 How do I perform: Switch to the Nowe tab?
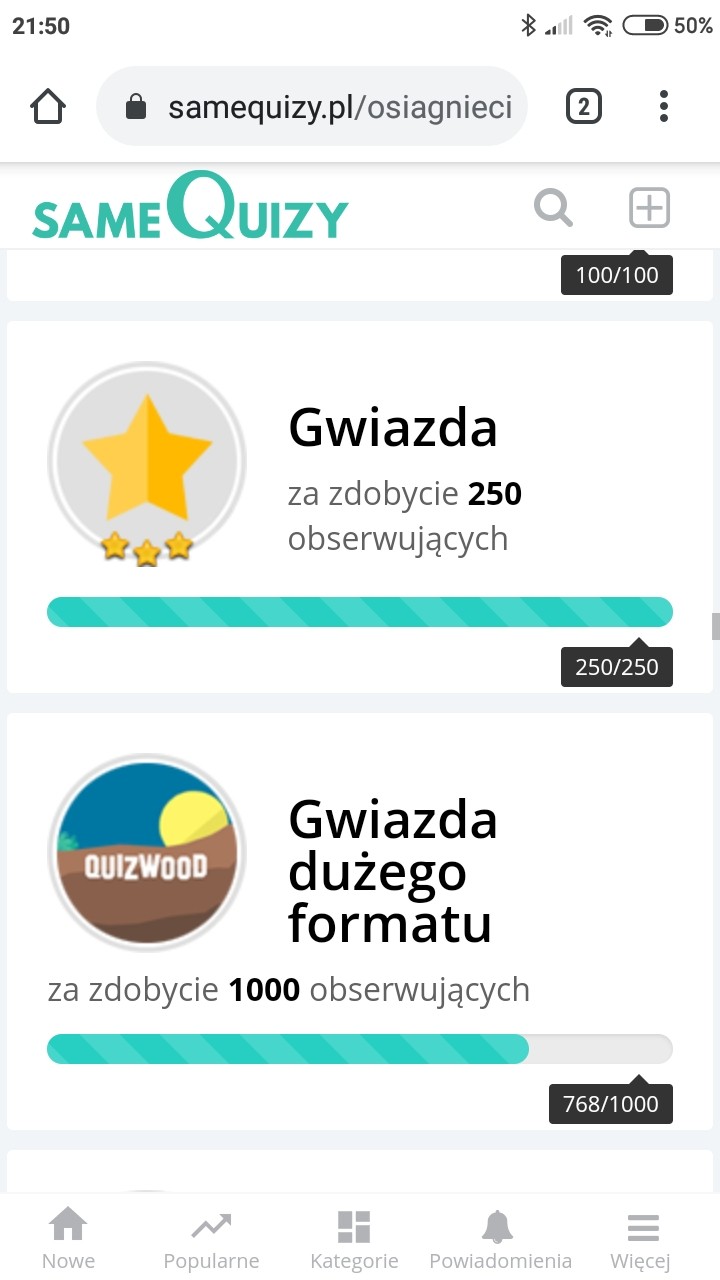[68, 1238]
